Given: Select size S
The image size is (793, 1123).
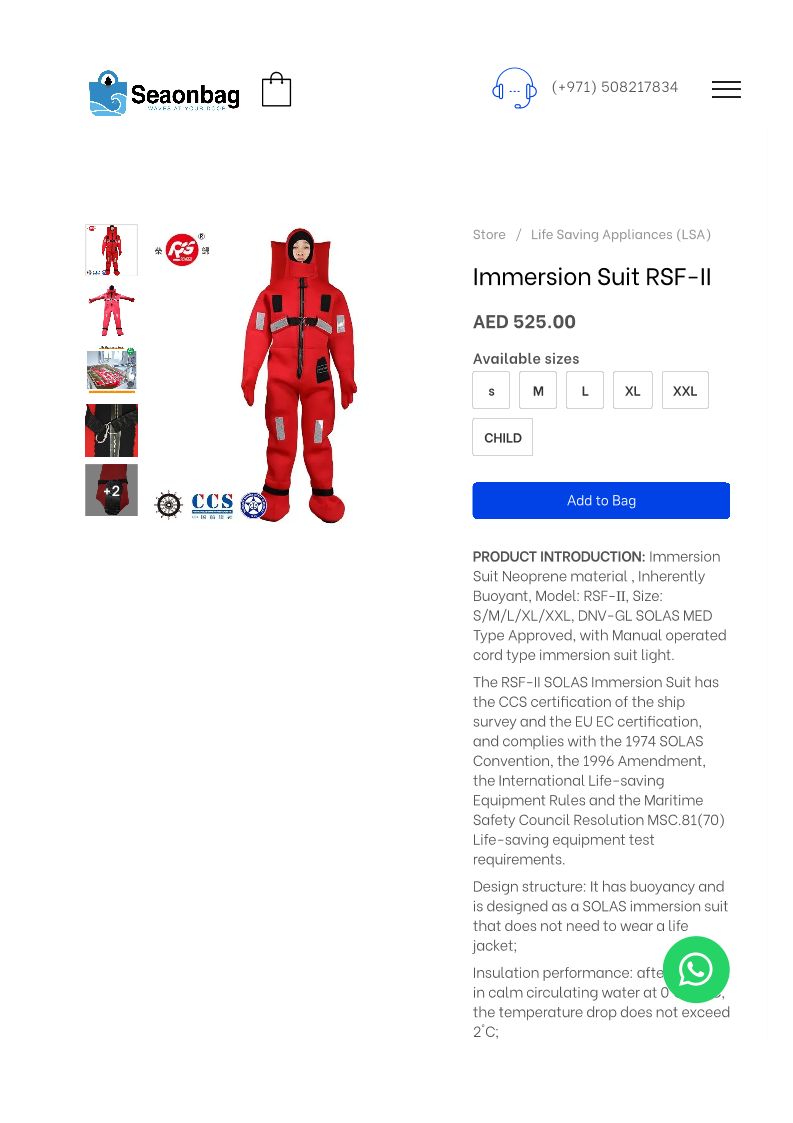Looking at the screenshot, I should [491, 390].
